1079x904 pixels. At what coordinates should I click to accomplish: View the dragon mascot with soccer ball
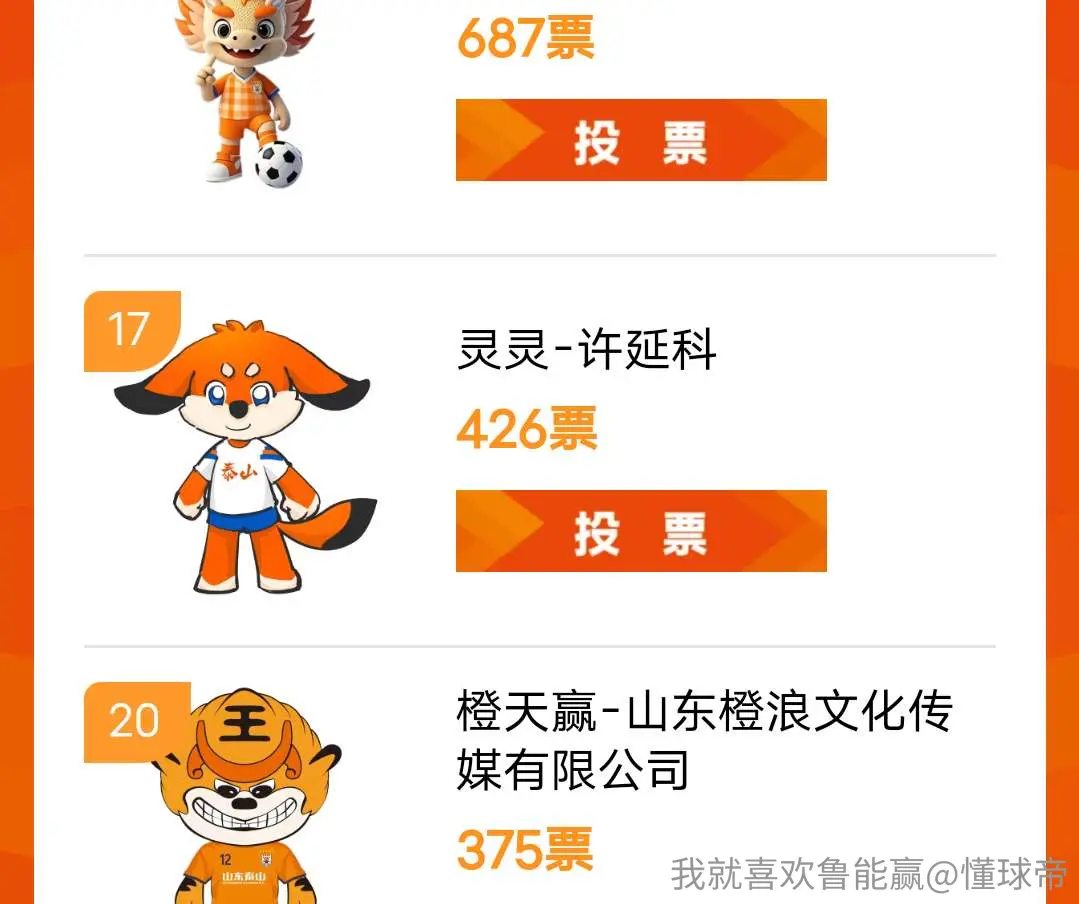246,93
